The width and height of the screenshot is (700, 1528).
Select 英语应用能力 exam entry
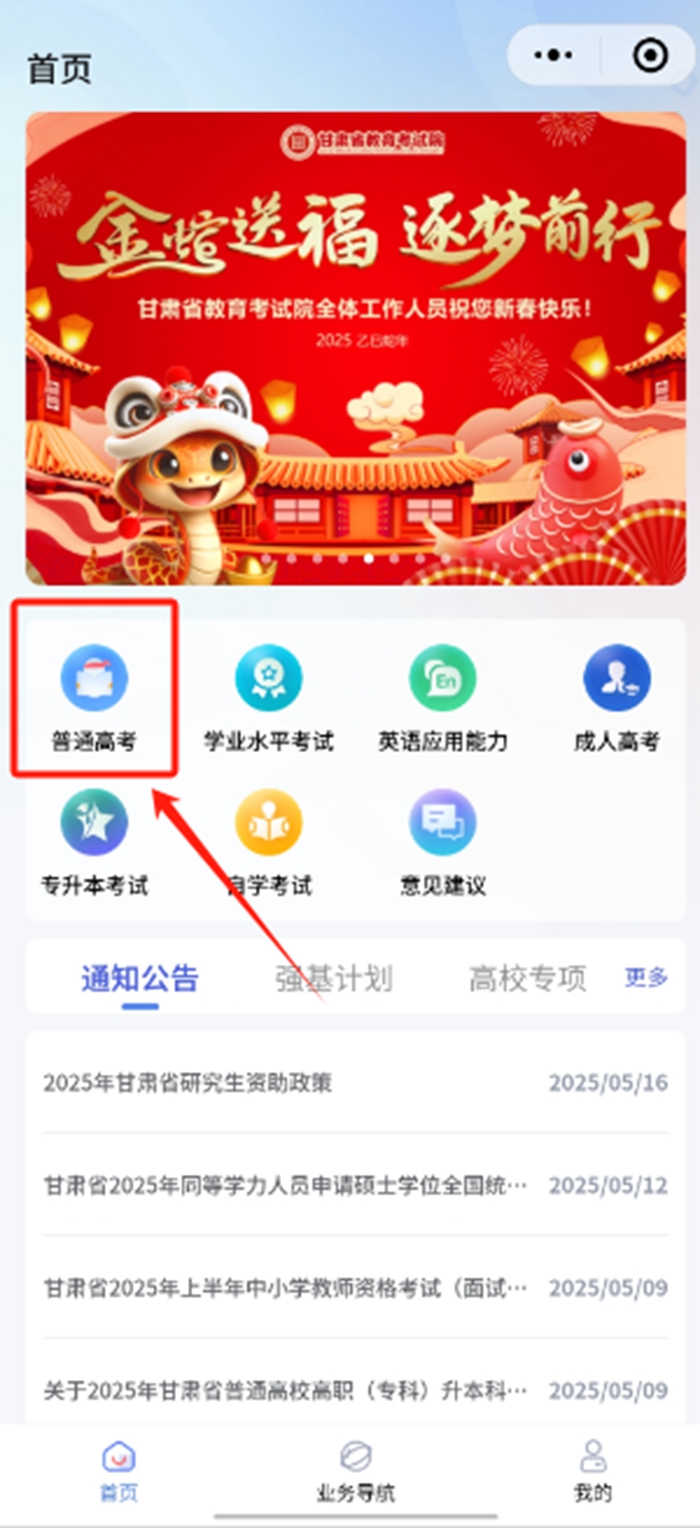442,697
